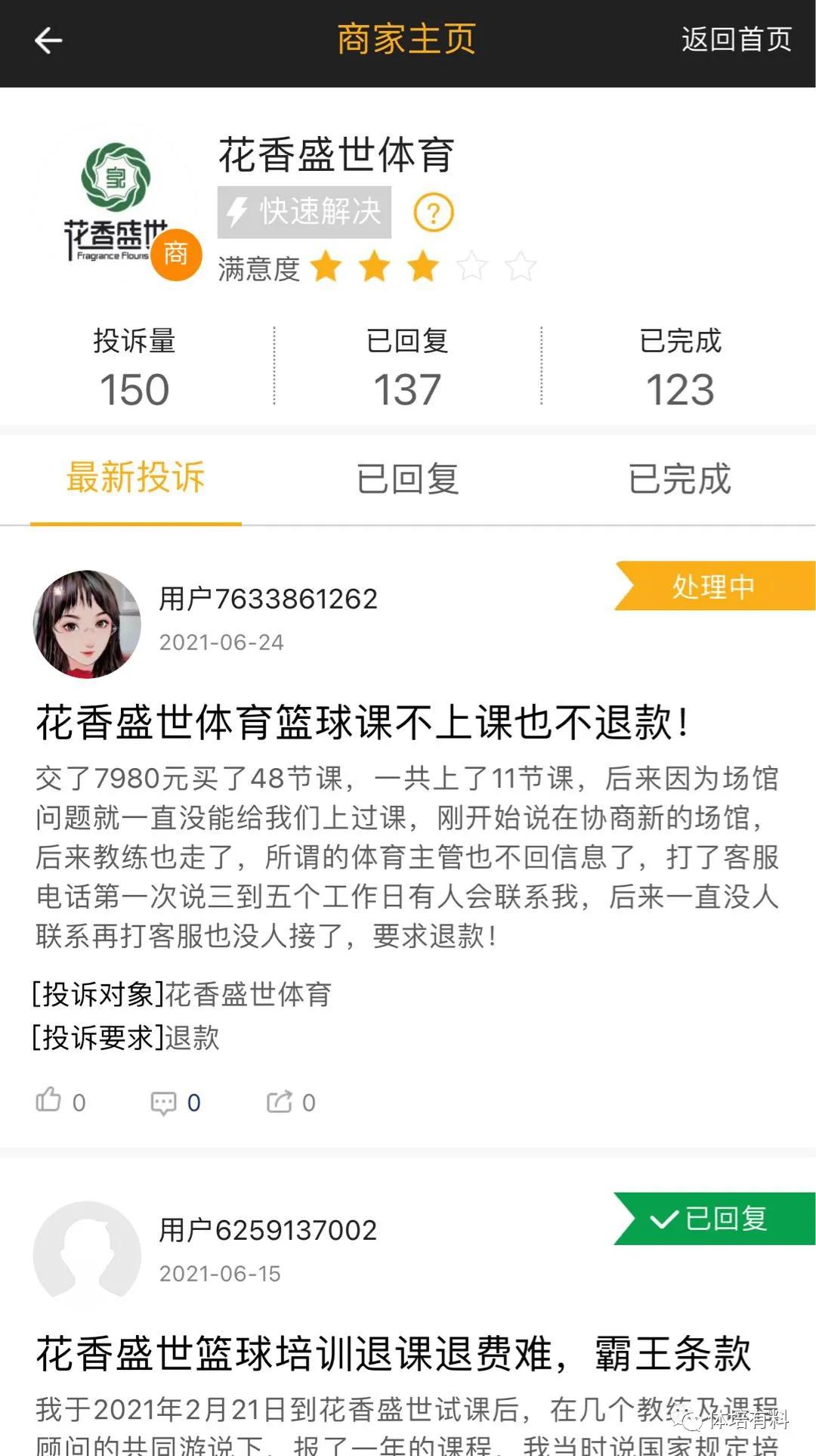Viewport: 816px width, 1456px height.
Task: Open the help question mark beside 快速解决
Action: pyautogui.click(x=432, y=212)
